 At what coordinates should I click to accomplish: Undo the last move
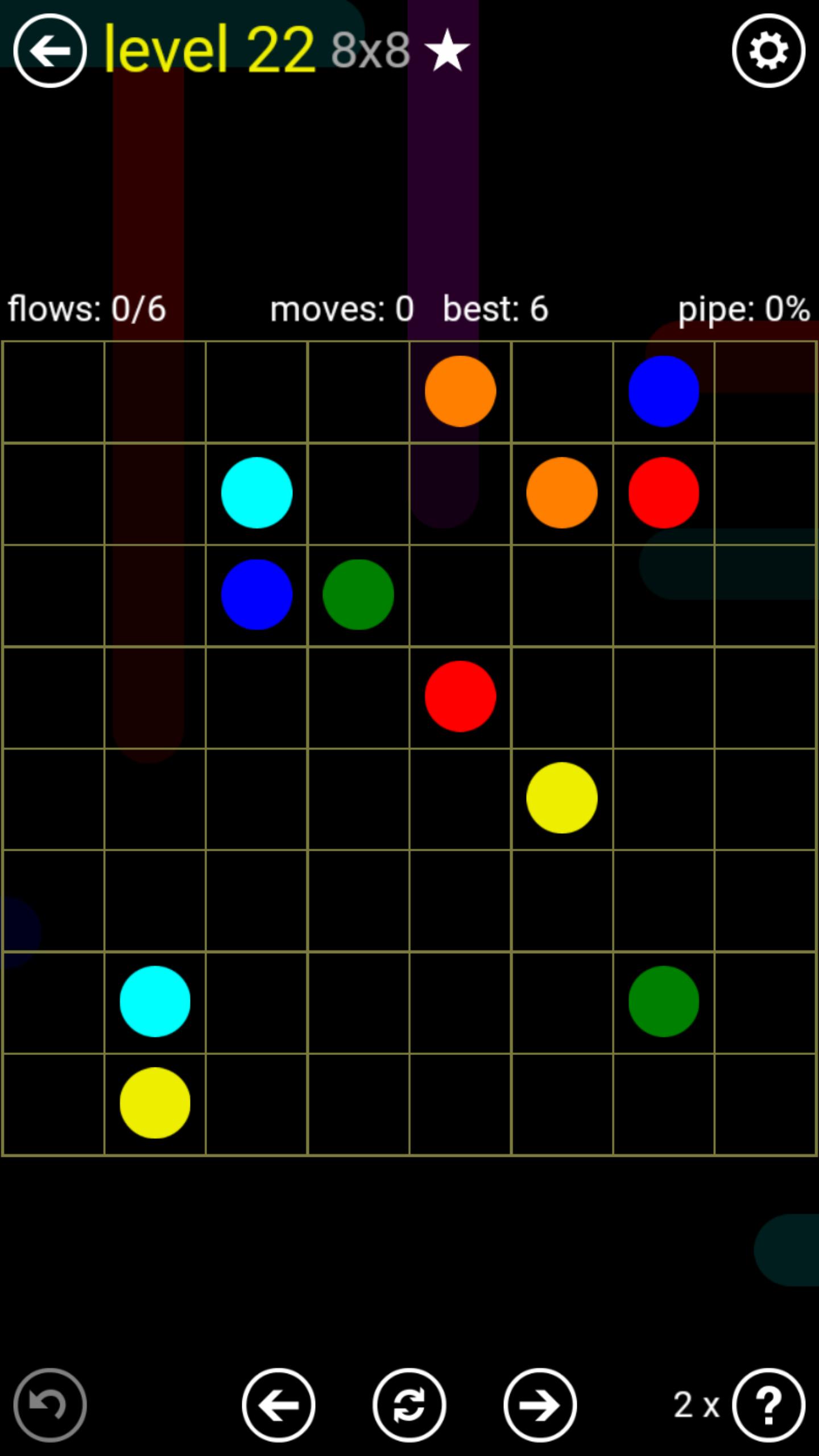pyautogui.click(x=50, y=1405)
